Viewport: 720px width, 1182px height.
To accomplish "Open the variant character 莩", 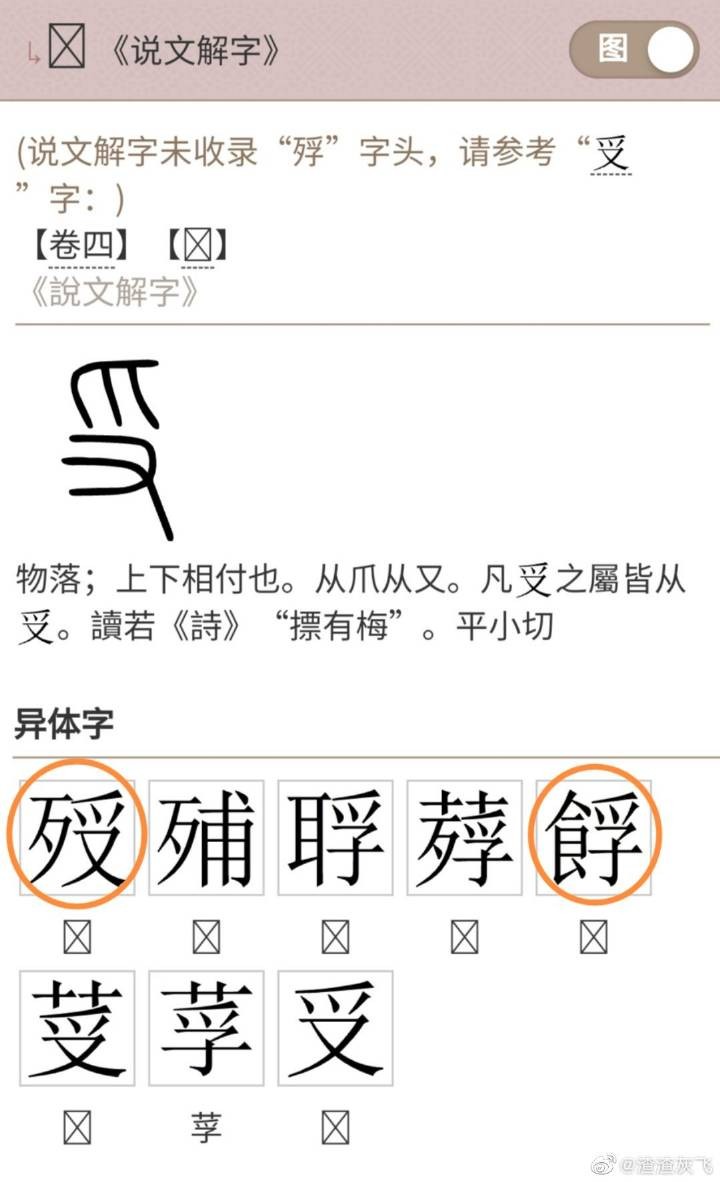I will click(x=206, y=1028).
